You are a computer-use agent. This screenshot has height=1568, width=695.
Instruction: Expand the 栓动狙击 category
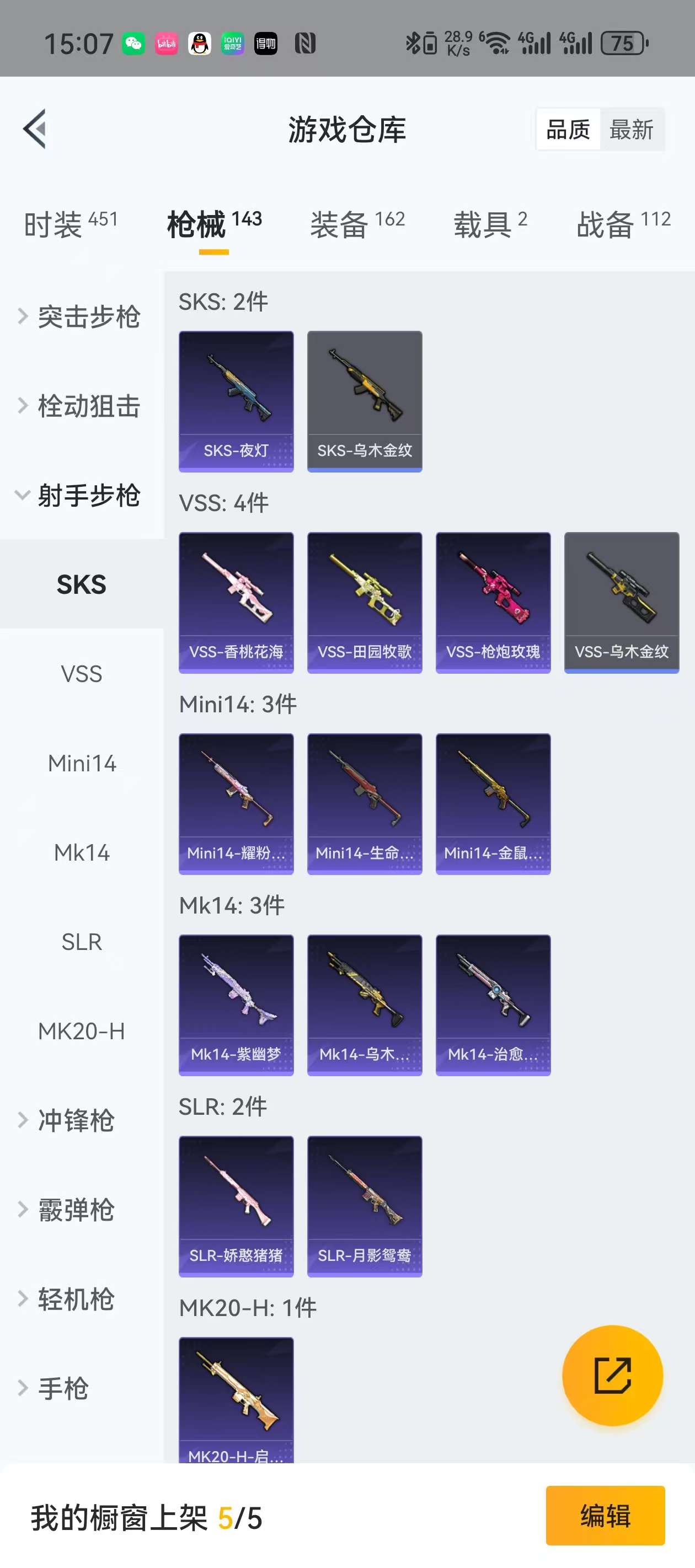click(x=82, y=406)
